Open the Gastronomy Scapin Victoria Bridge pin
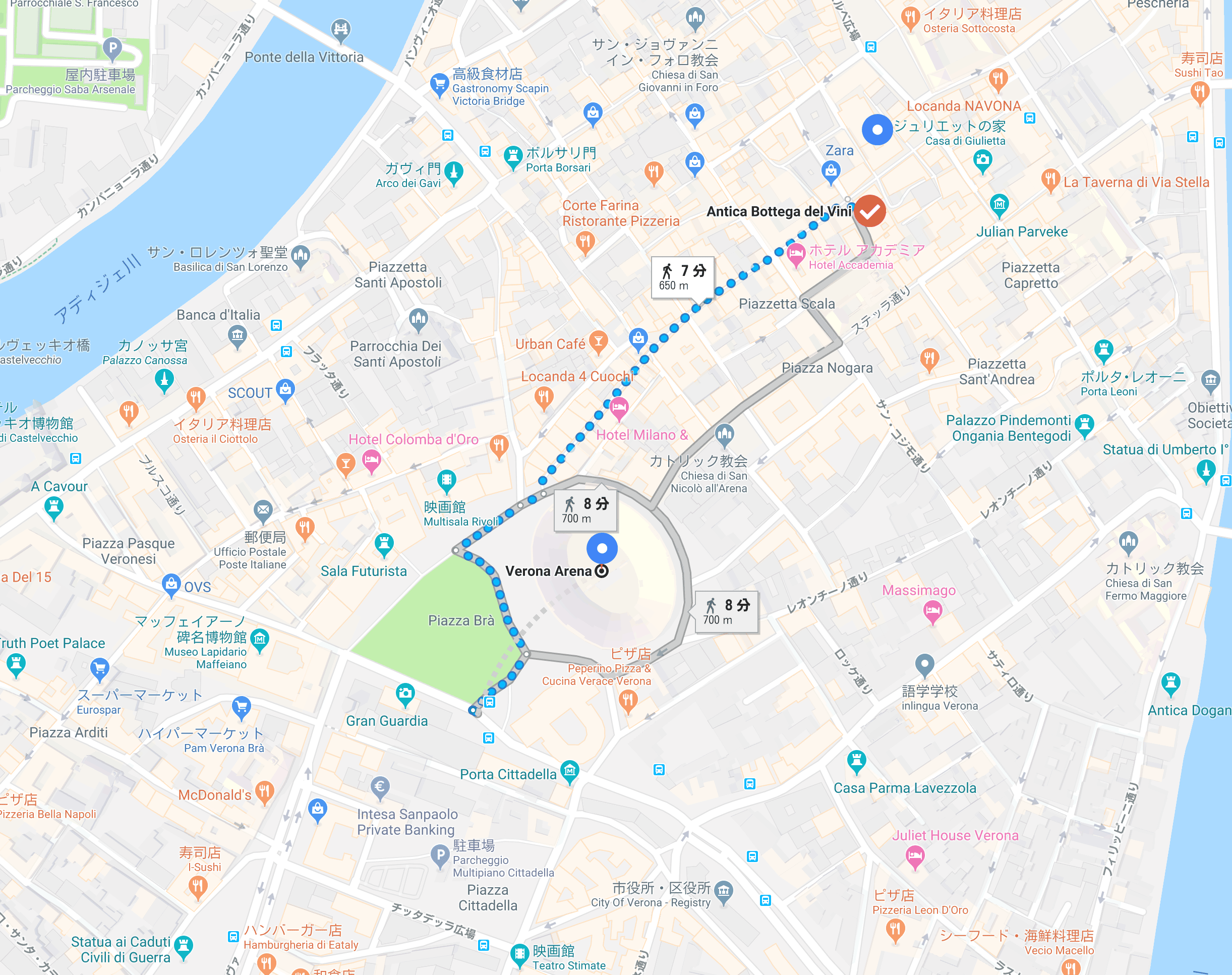The height and width of the screenshot is (975, 1232). (x=439, y=84)
